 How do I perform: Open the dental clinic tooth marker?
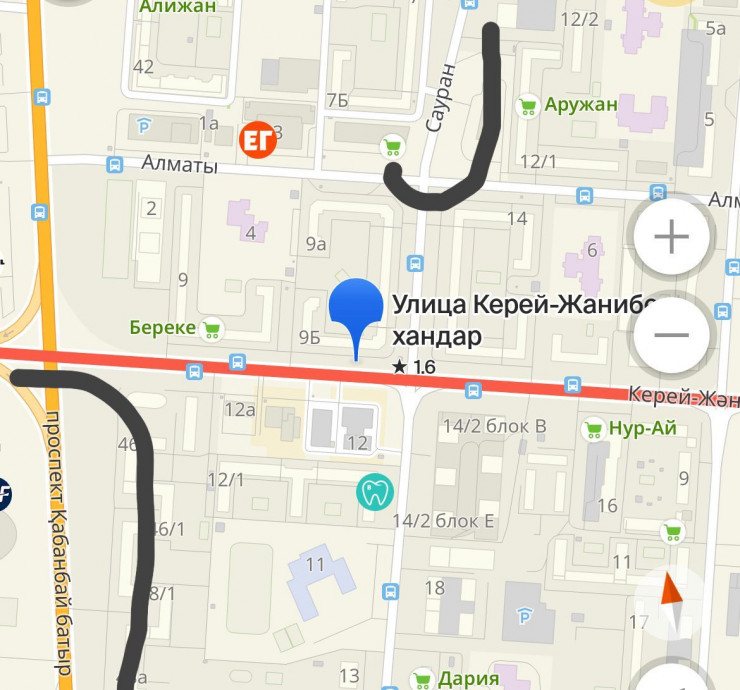[375, 491]
